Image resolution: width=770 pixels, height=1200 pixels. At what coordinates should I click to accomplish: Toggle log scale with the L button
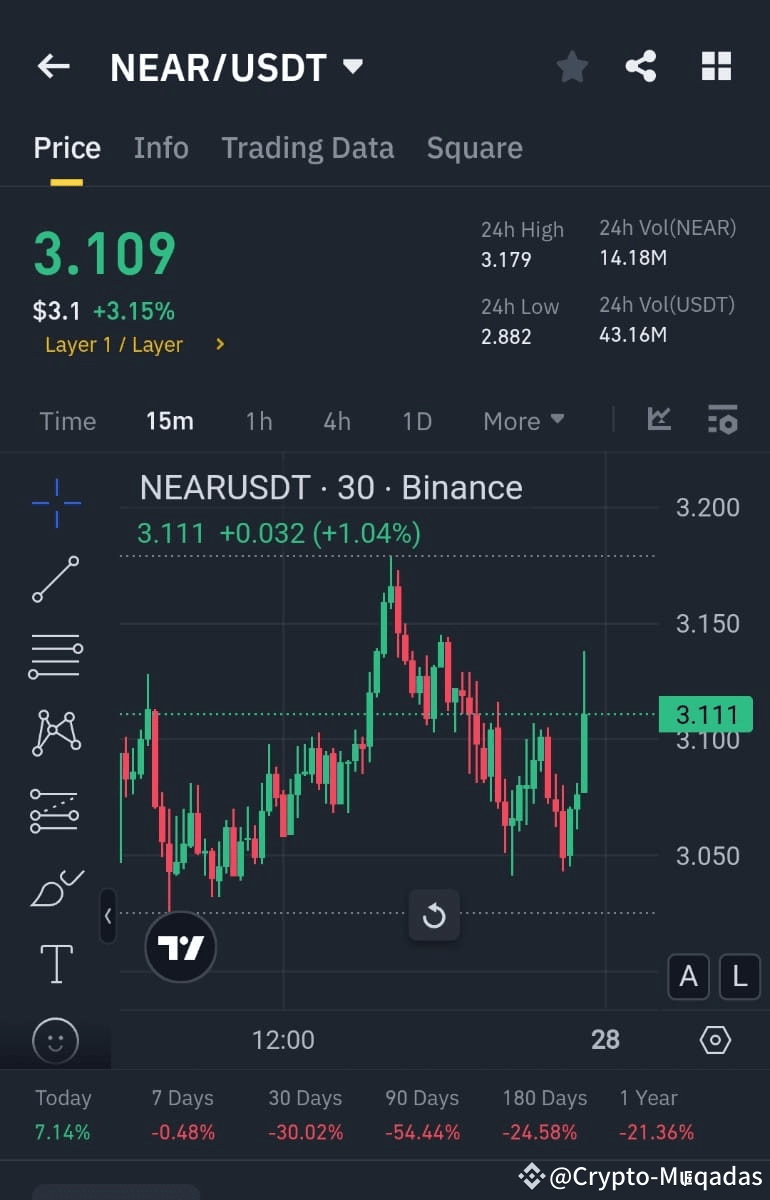[x=739, y=977]
